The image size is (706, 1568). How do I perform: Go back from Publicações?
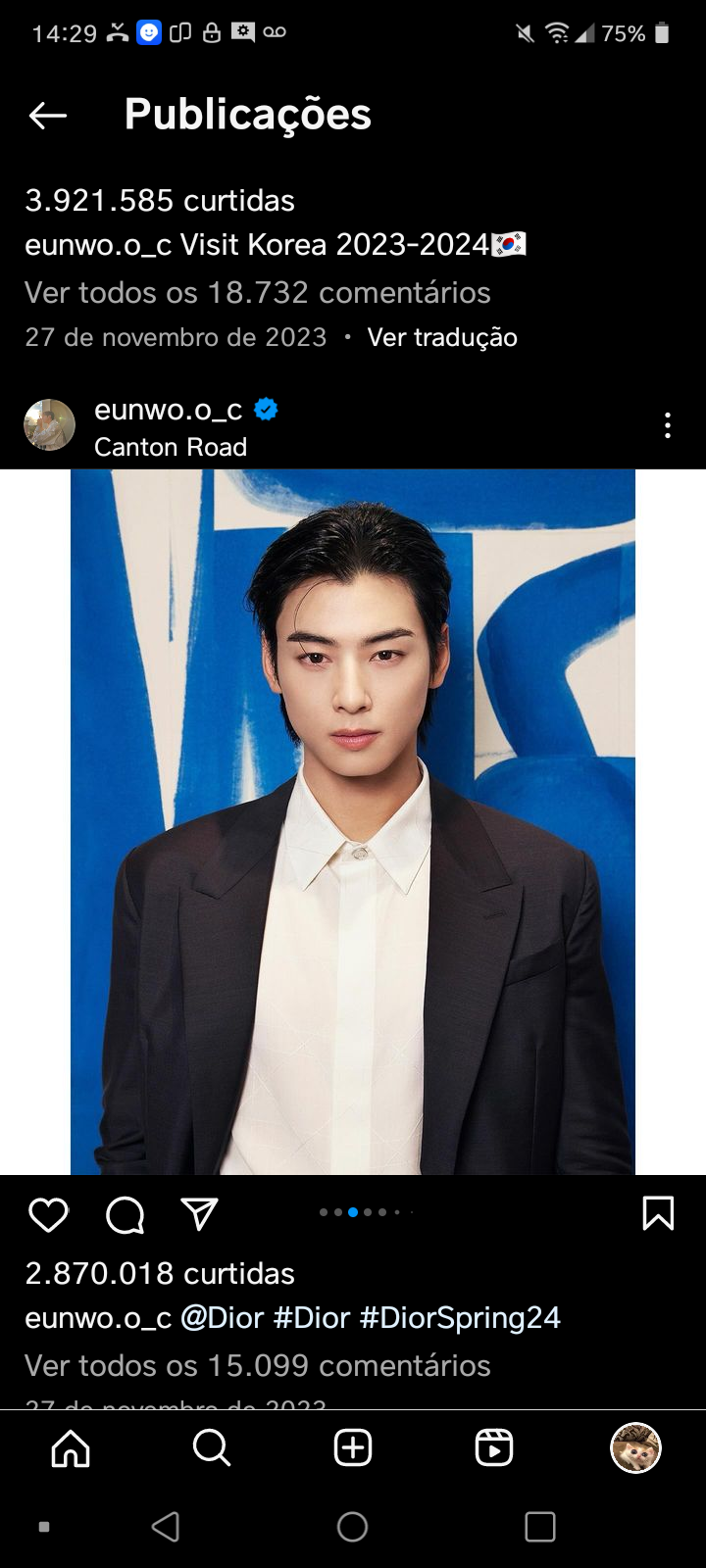click(47, 116)
